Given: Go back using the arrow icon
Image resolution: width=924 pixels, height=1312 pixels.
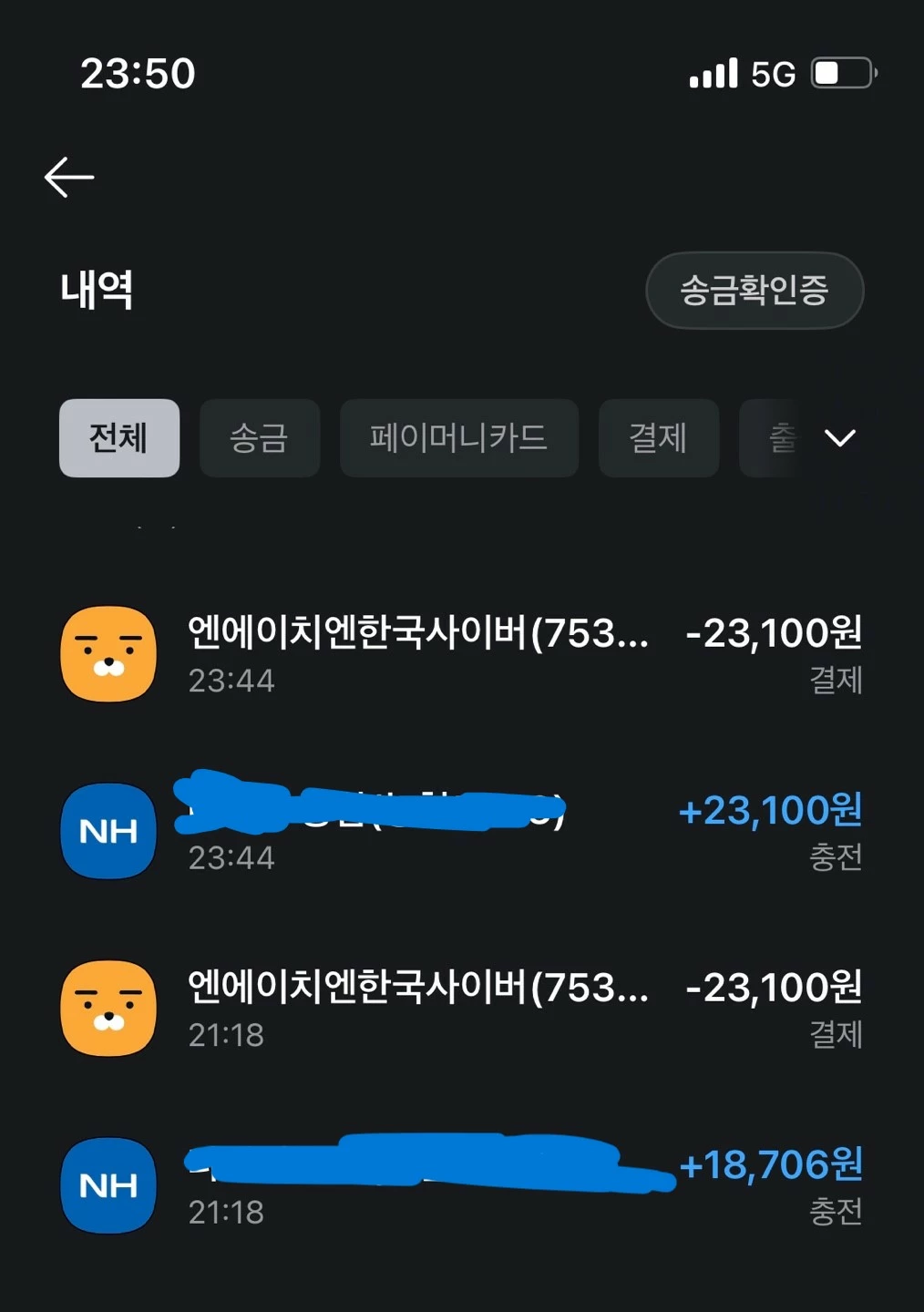Looking at the screenshot, I should click(x=69, y=177).
